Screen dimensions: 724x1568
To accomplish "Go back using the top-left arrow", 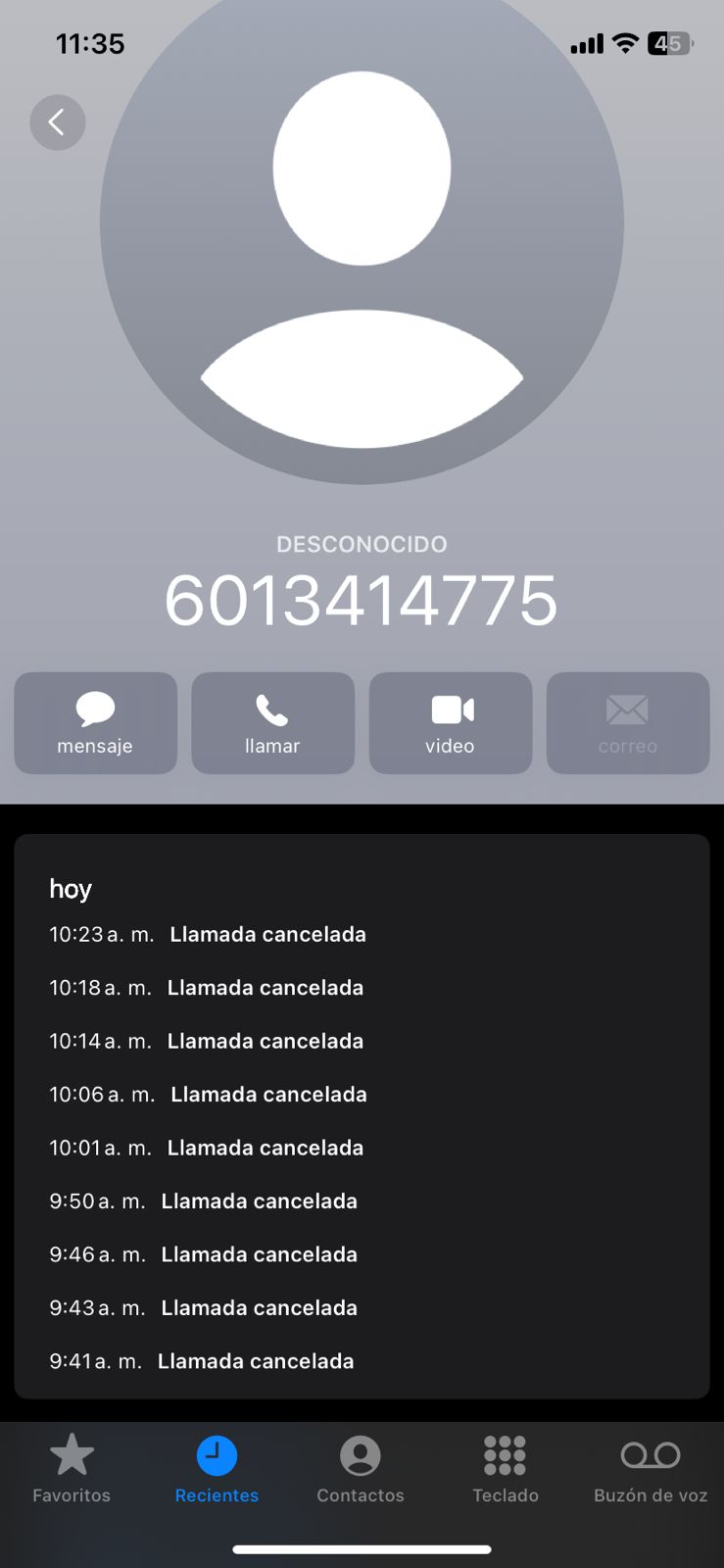I will point(58,122).
